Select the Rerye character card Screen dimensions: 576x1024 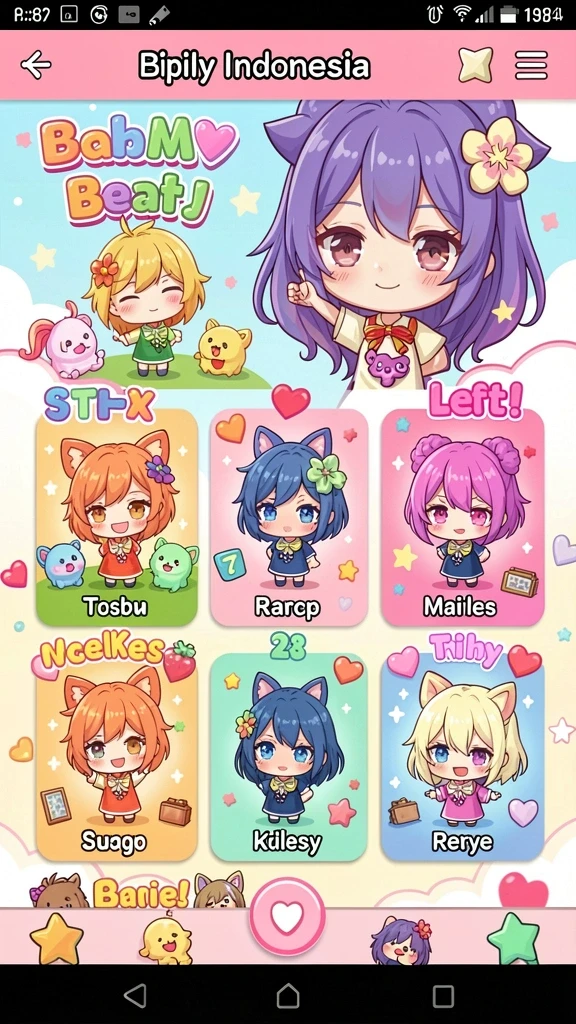(x=462, y=756)
